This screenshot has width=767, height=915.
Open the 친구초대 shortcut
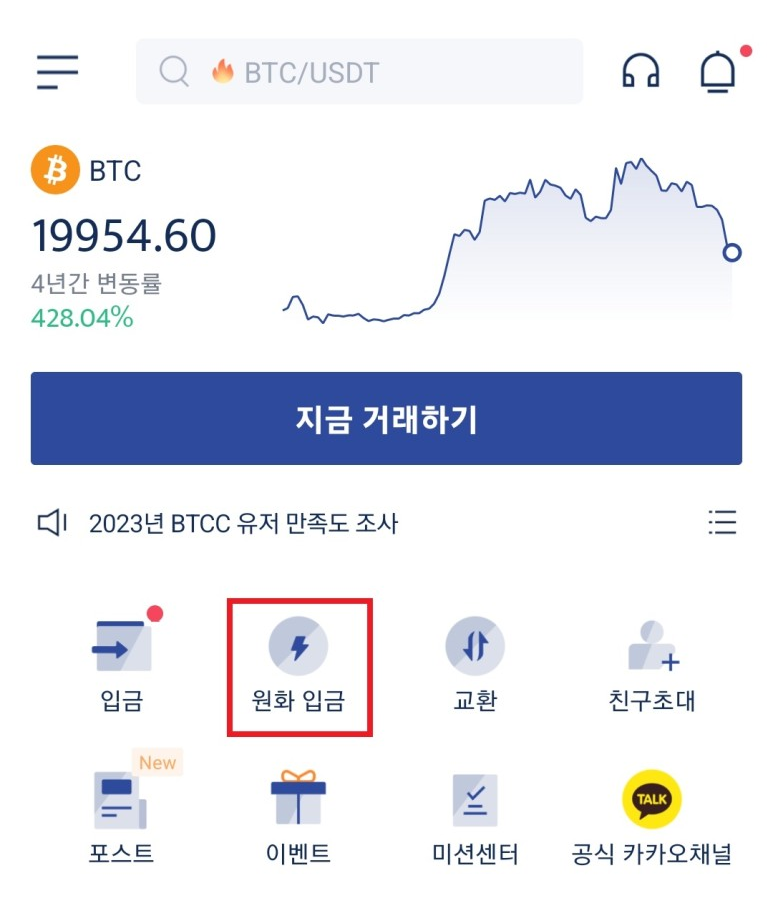coord(651,662)
